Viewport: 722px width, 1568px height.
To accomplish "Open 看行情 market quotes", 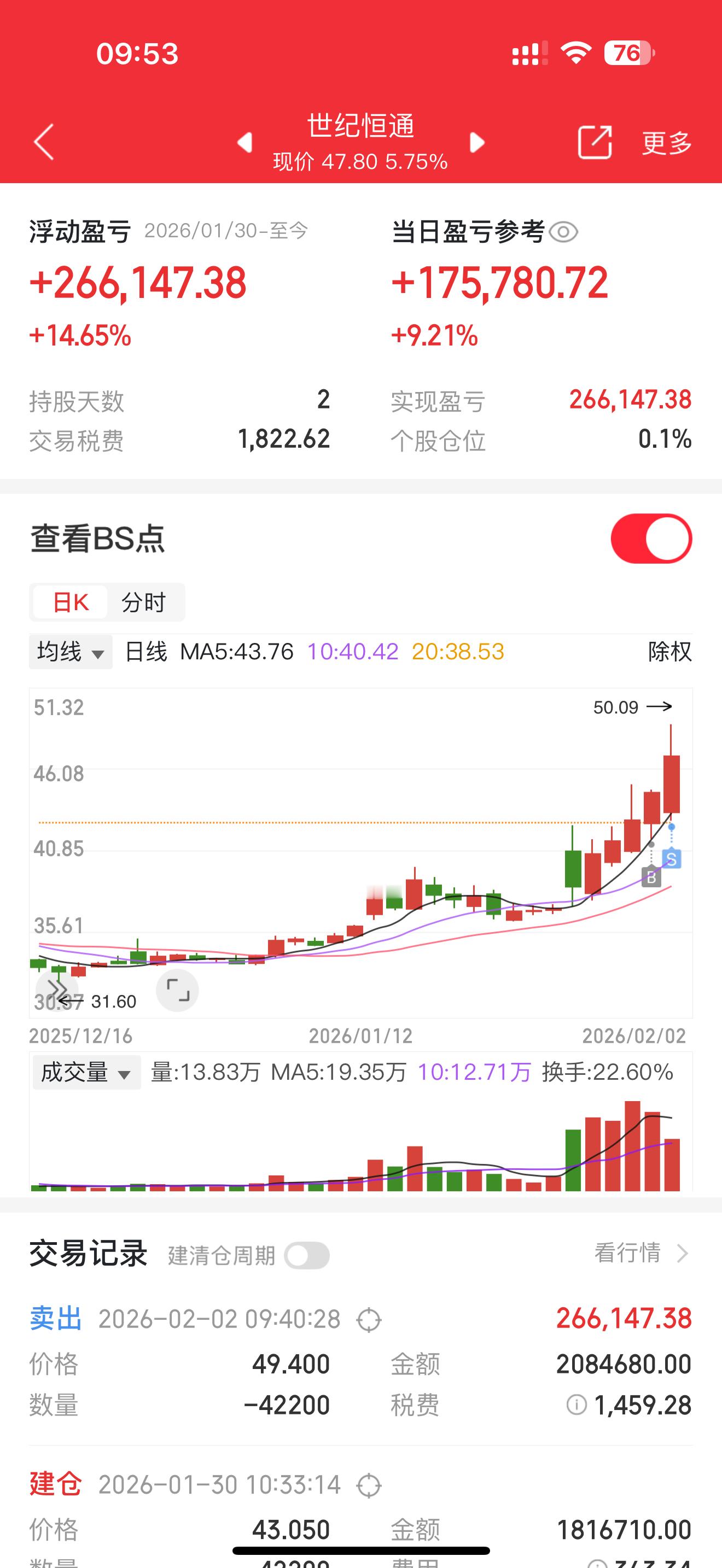I will [641, 1253].
